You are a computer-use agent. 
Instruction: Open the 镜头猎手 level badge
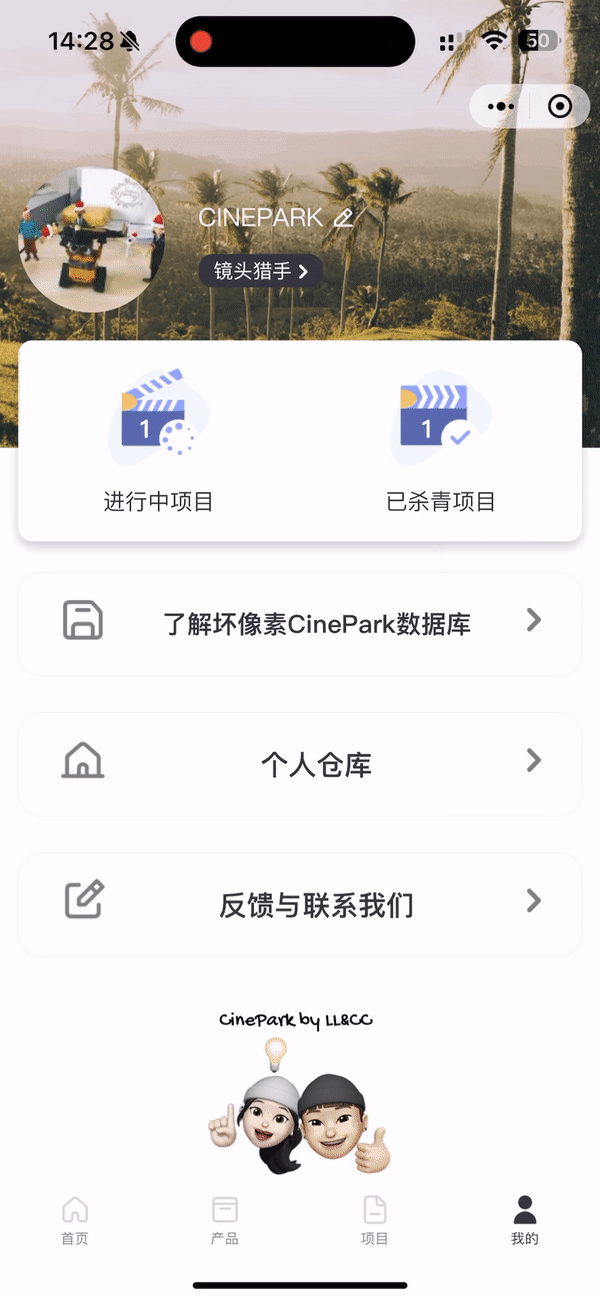tap(260, 270)
